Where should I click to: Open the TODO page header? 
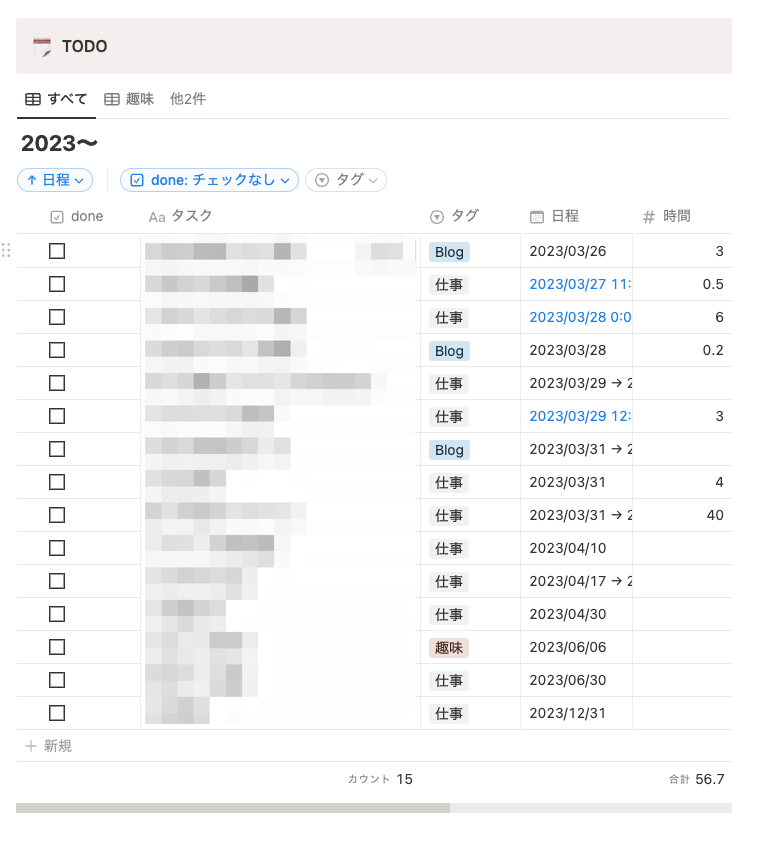(84, 46)
